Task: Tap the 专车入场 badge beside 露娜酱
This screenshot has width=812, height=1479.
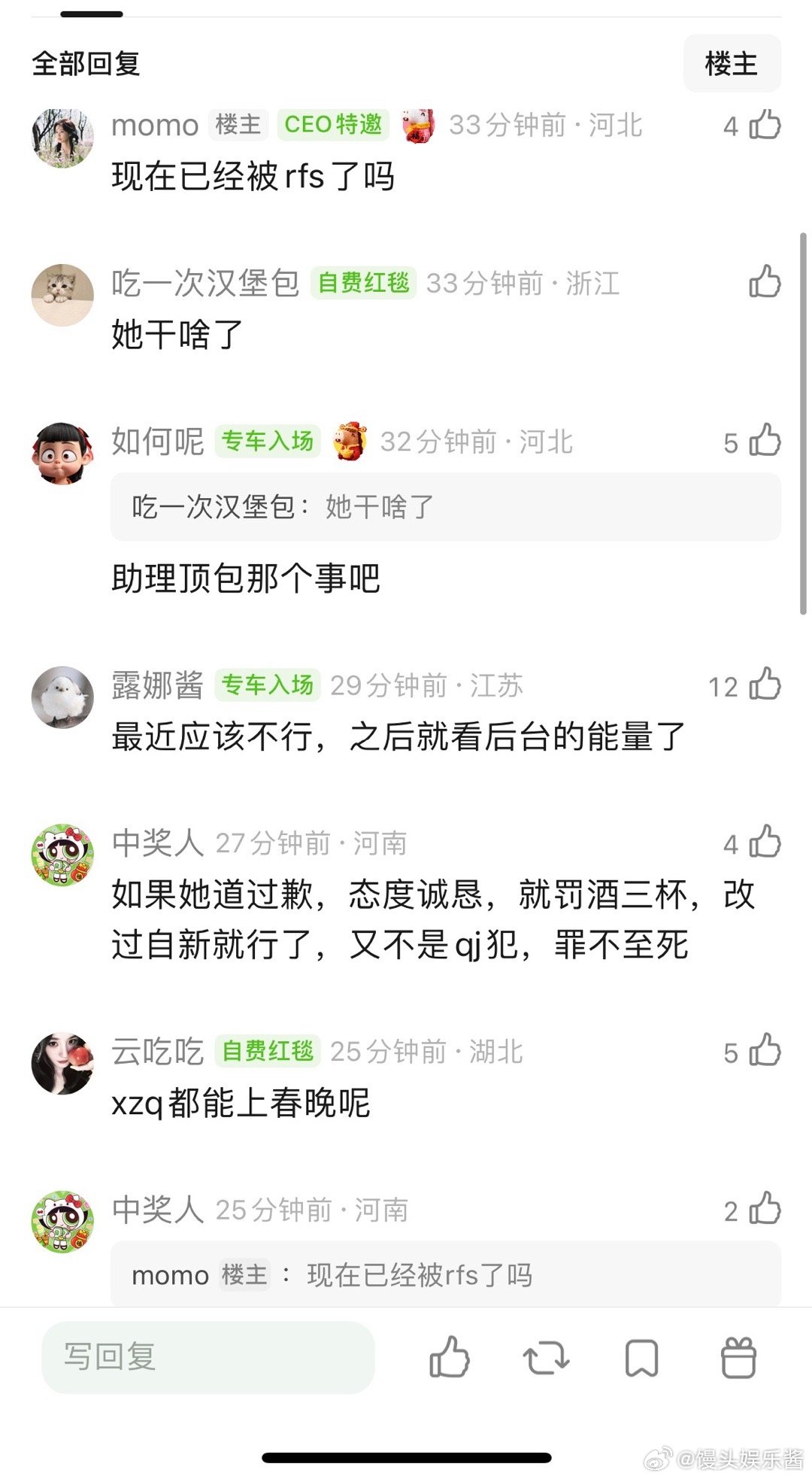Action: point(267,685)
